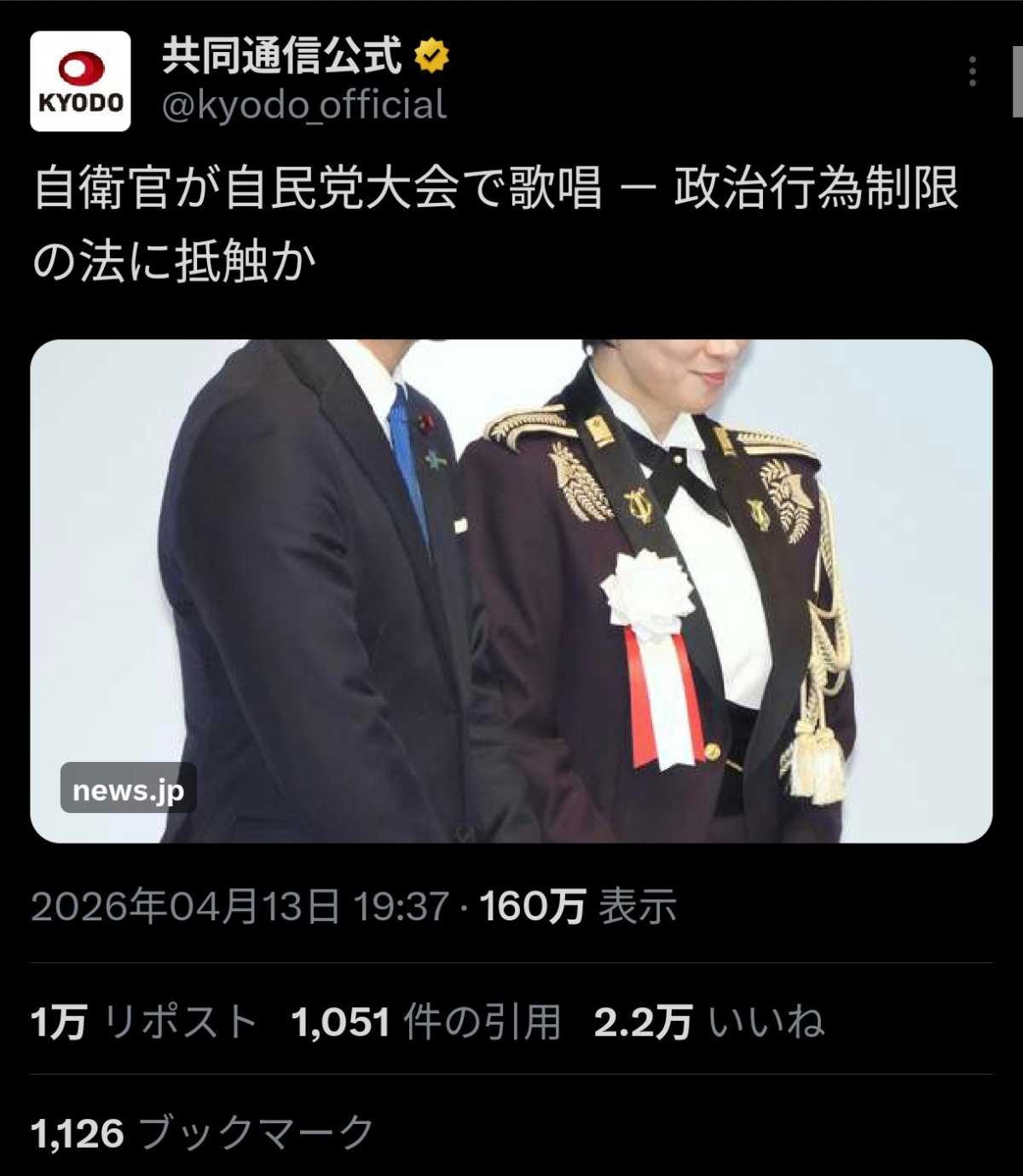Open the @kyodo_official account handle
1023x1176 pixels.
303,106
